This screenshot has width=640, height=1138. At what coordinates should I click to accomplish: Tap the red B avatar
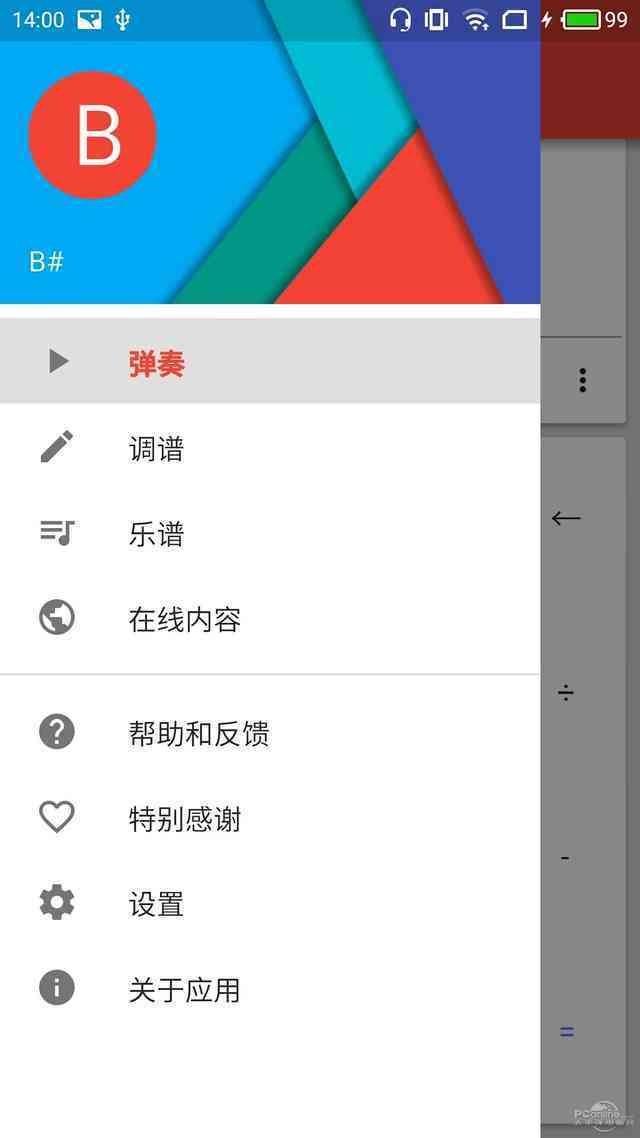[x=93, y=135]
